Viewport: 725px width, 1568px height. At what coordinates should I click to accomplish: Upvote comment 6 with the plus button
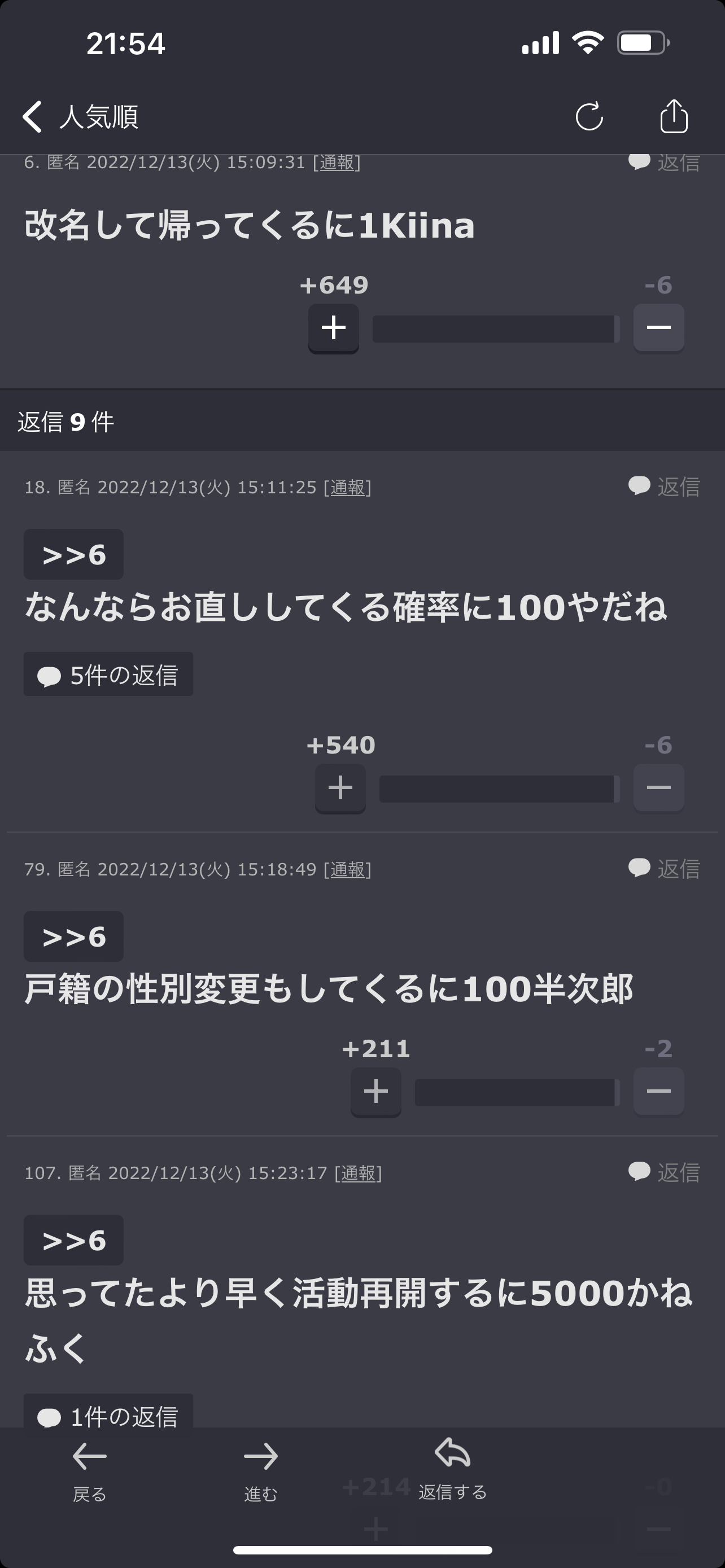click(x=333, y=327)
